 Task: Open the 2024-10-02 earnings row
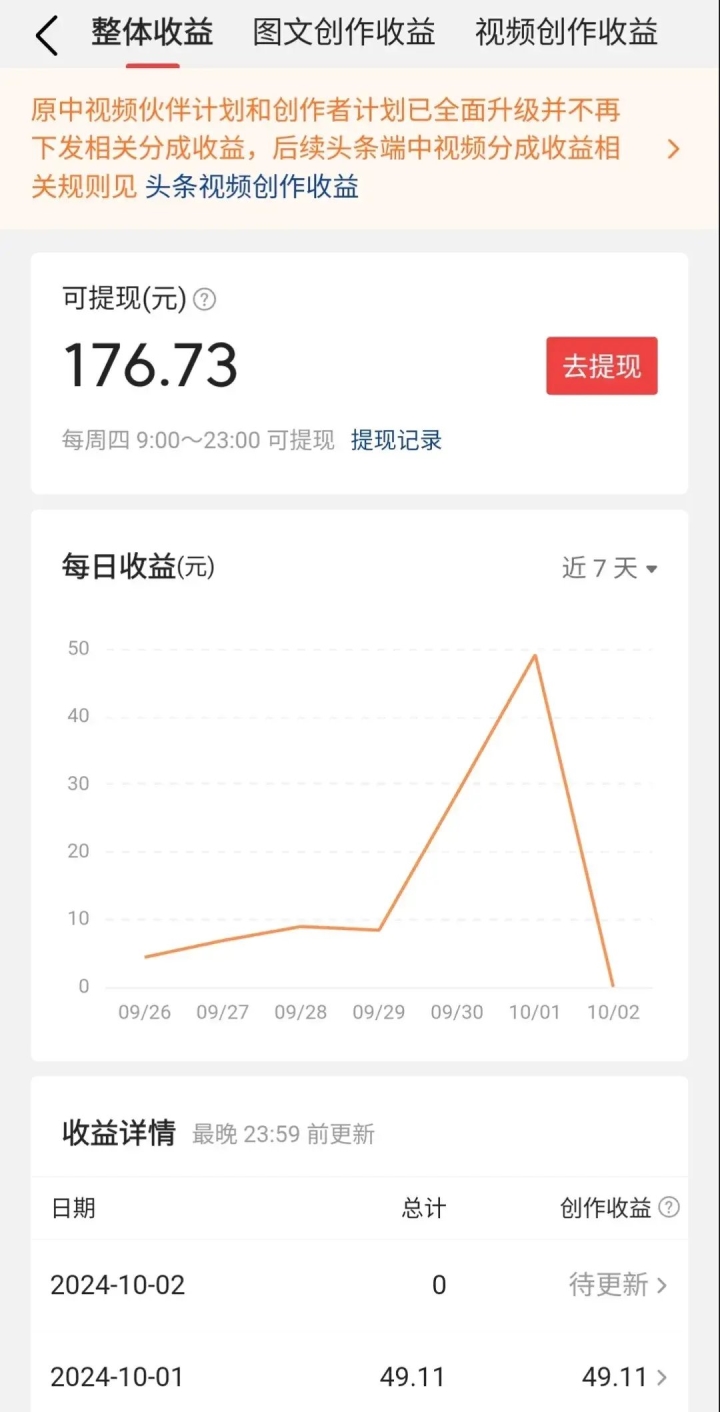pos(360,1285)
